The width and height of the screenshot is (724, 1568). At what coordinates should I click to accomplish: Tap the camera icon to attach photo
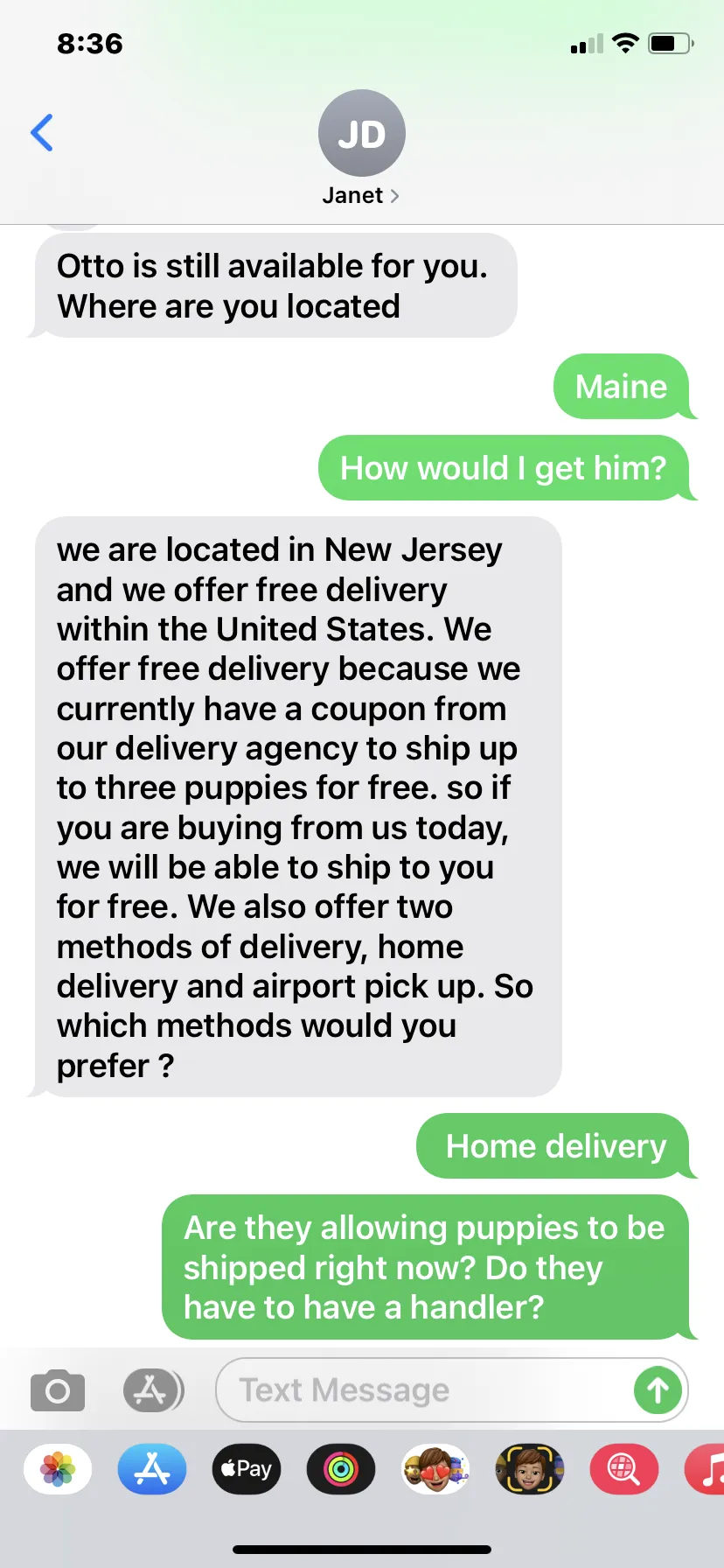pos(58,1390)
